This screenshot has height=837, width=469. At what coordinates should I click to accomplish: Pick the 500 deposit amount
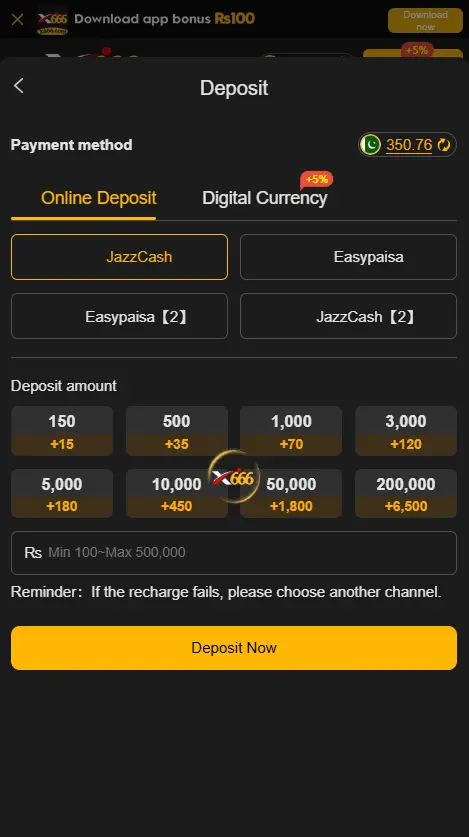click(x=177, y=431)
